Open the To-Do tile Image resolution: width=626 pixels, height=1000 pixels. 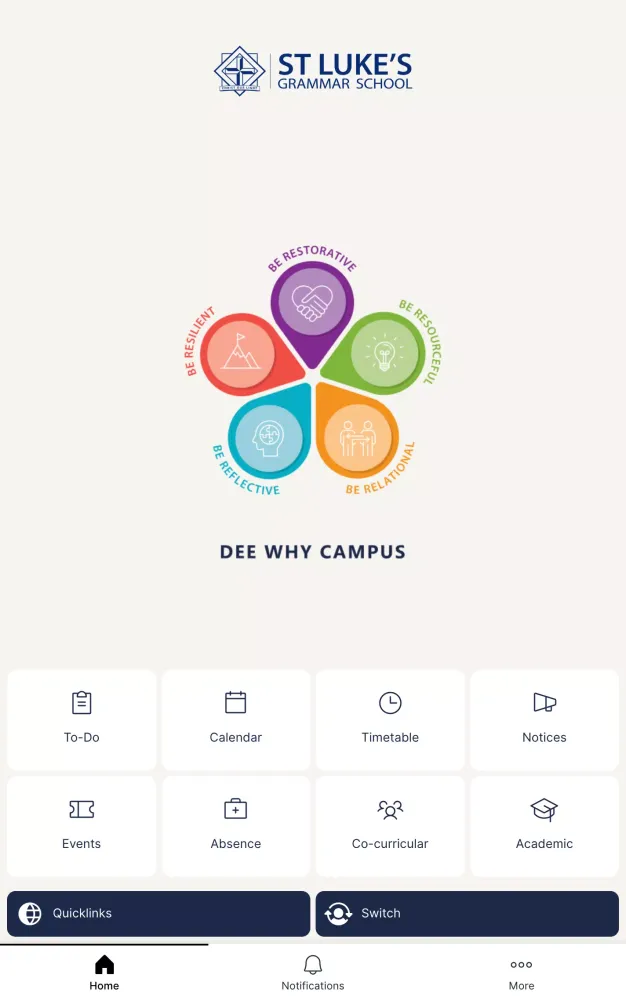82,719
